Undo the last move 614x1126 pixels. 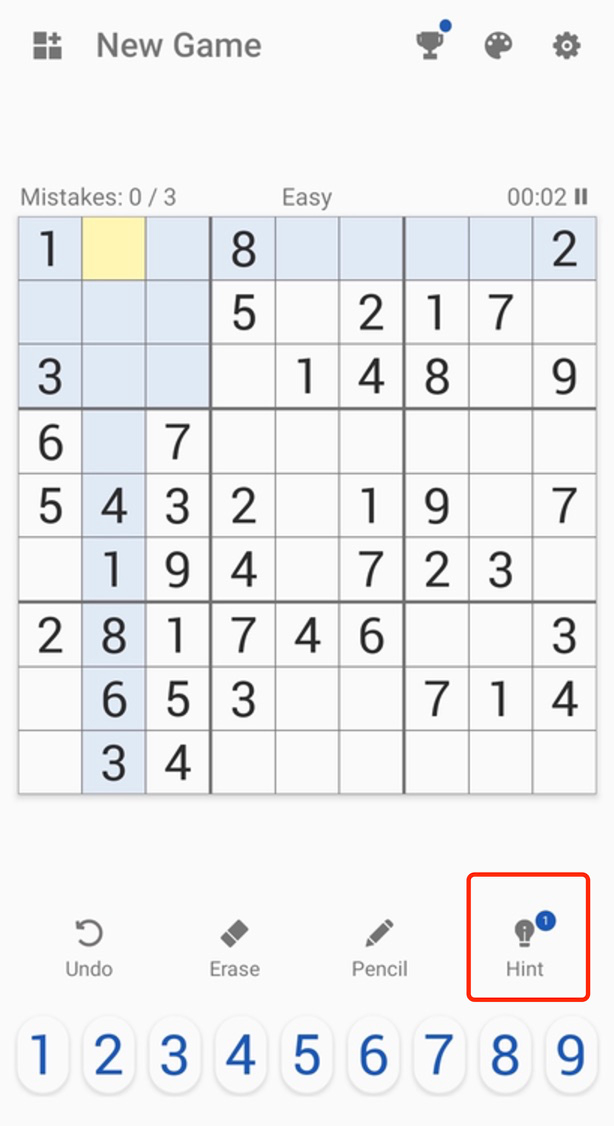89,948
